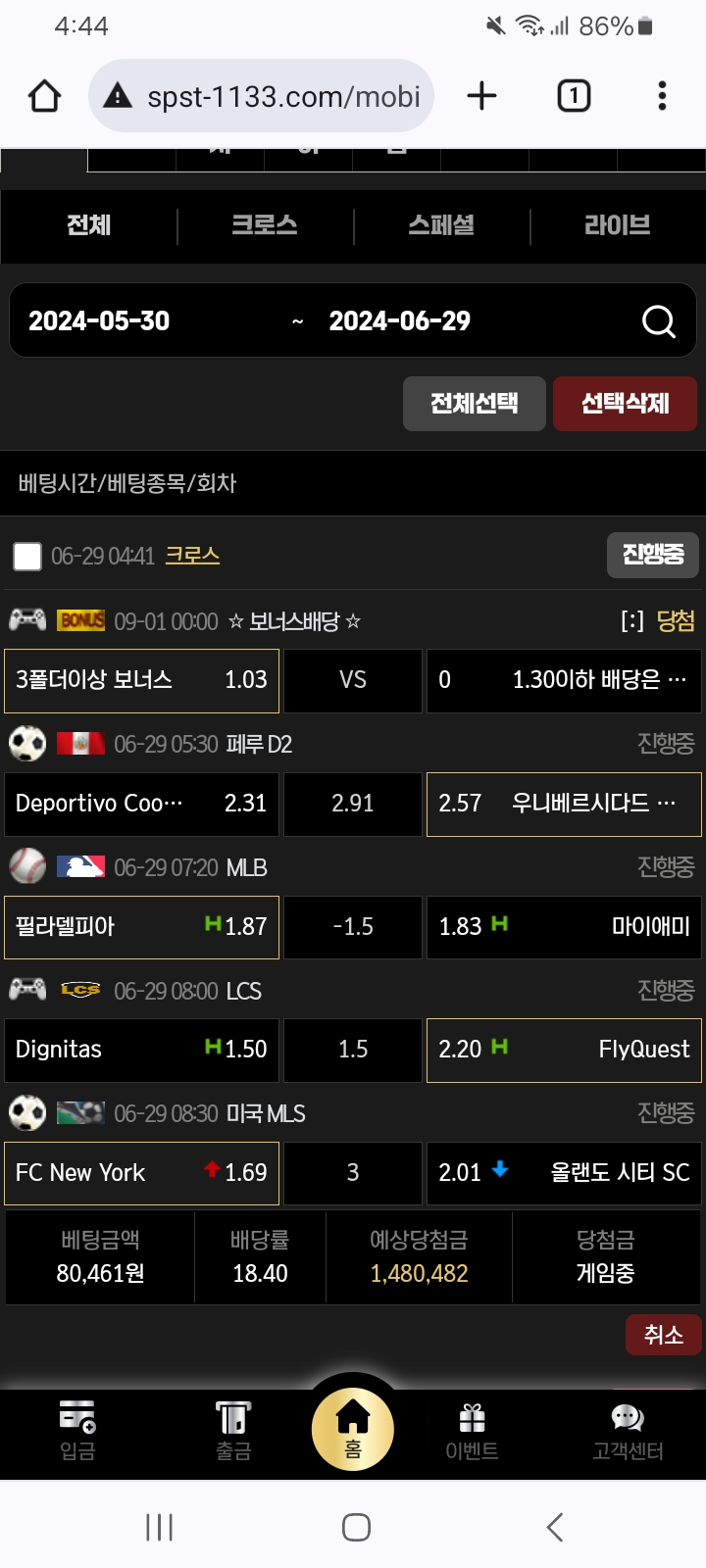Check the box for the 06-29 04:41 bet
706x1568 pixels.
27,557
